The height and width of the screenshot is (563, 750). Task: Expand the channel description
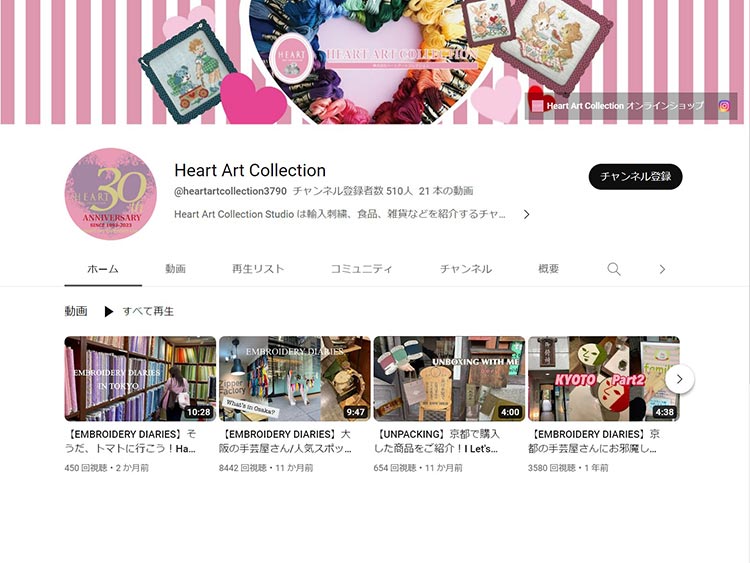click(526, 214)
